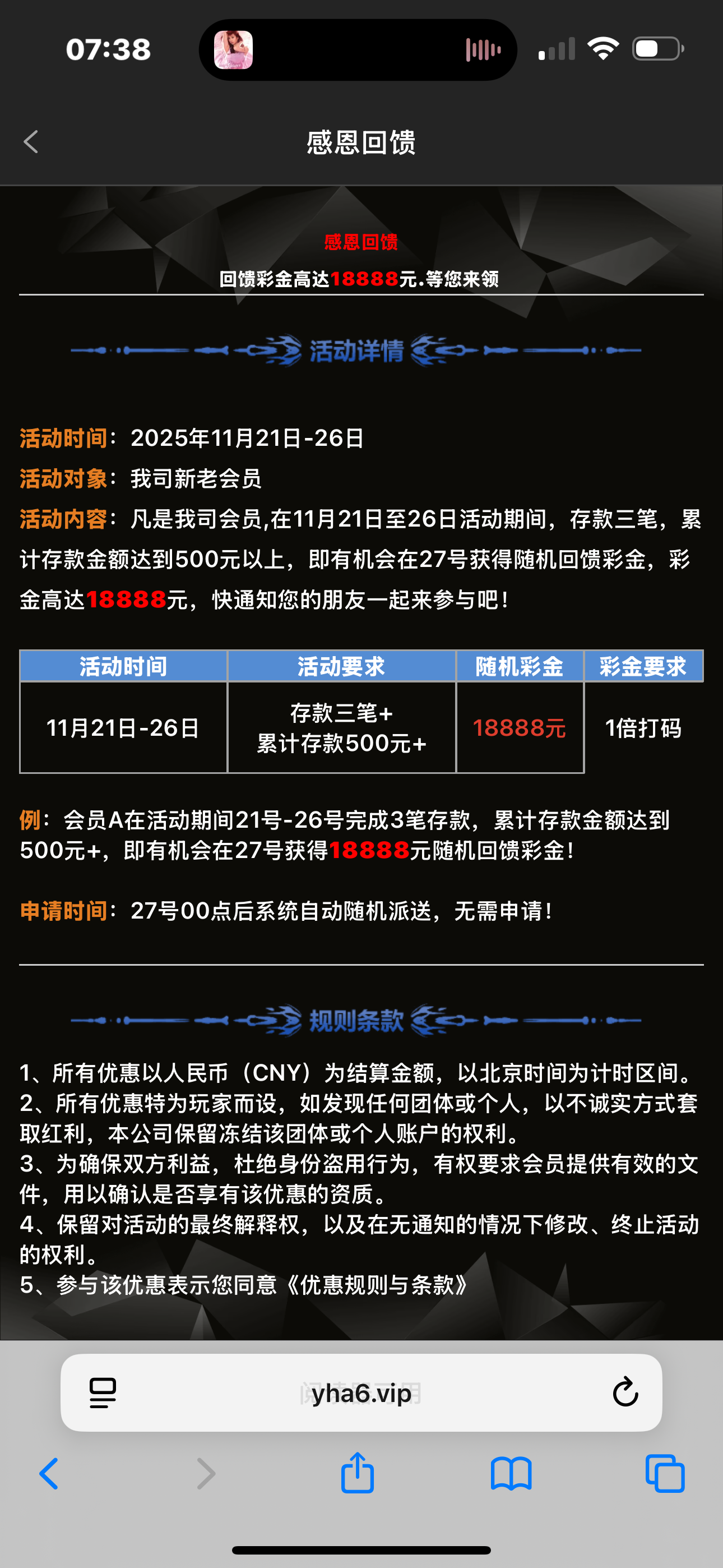The image size is (723, 1568).
Task: Tap the yha6.vip address bar
Action: point(361,1393)
